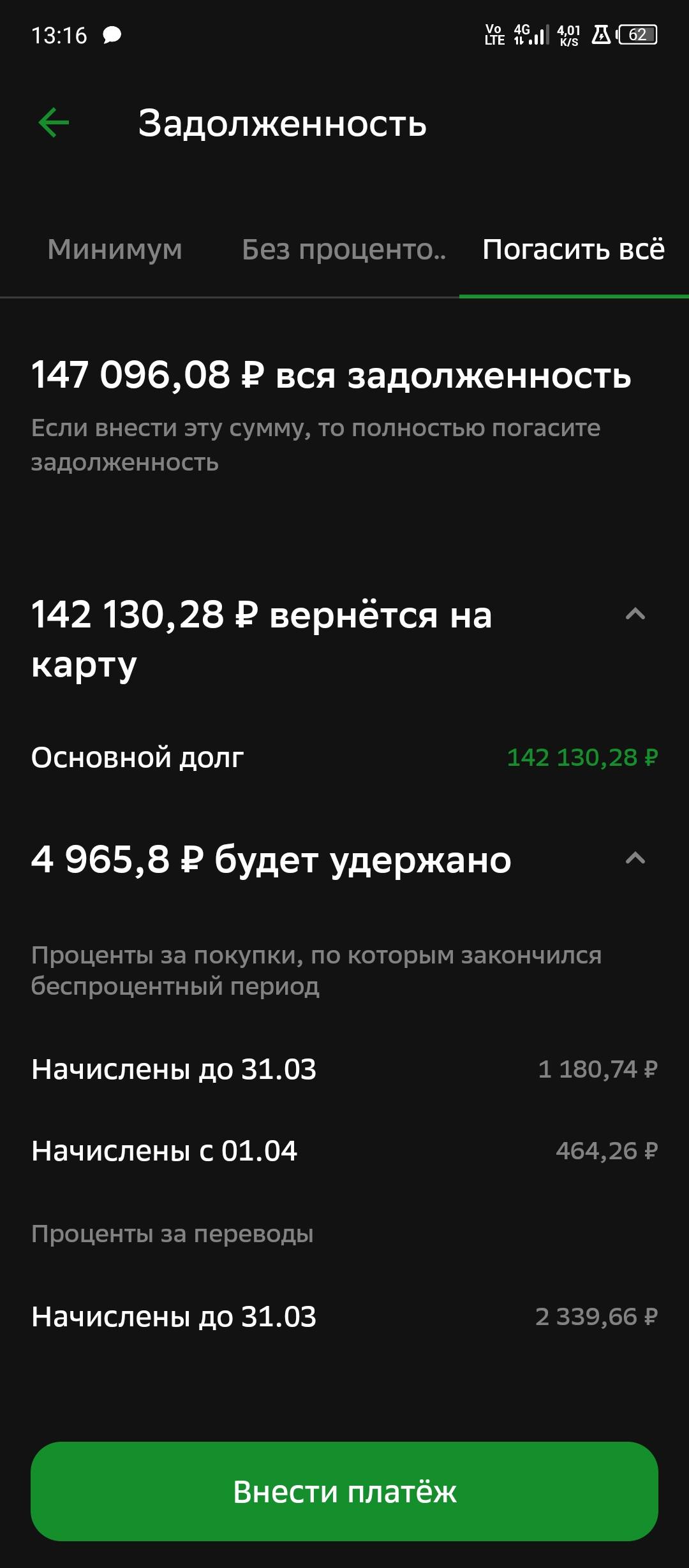Viewport: 689px width, 1568px height.
Task: Expand details of вся задолженность amount
Action: point(331,377)
